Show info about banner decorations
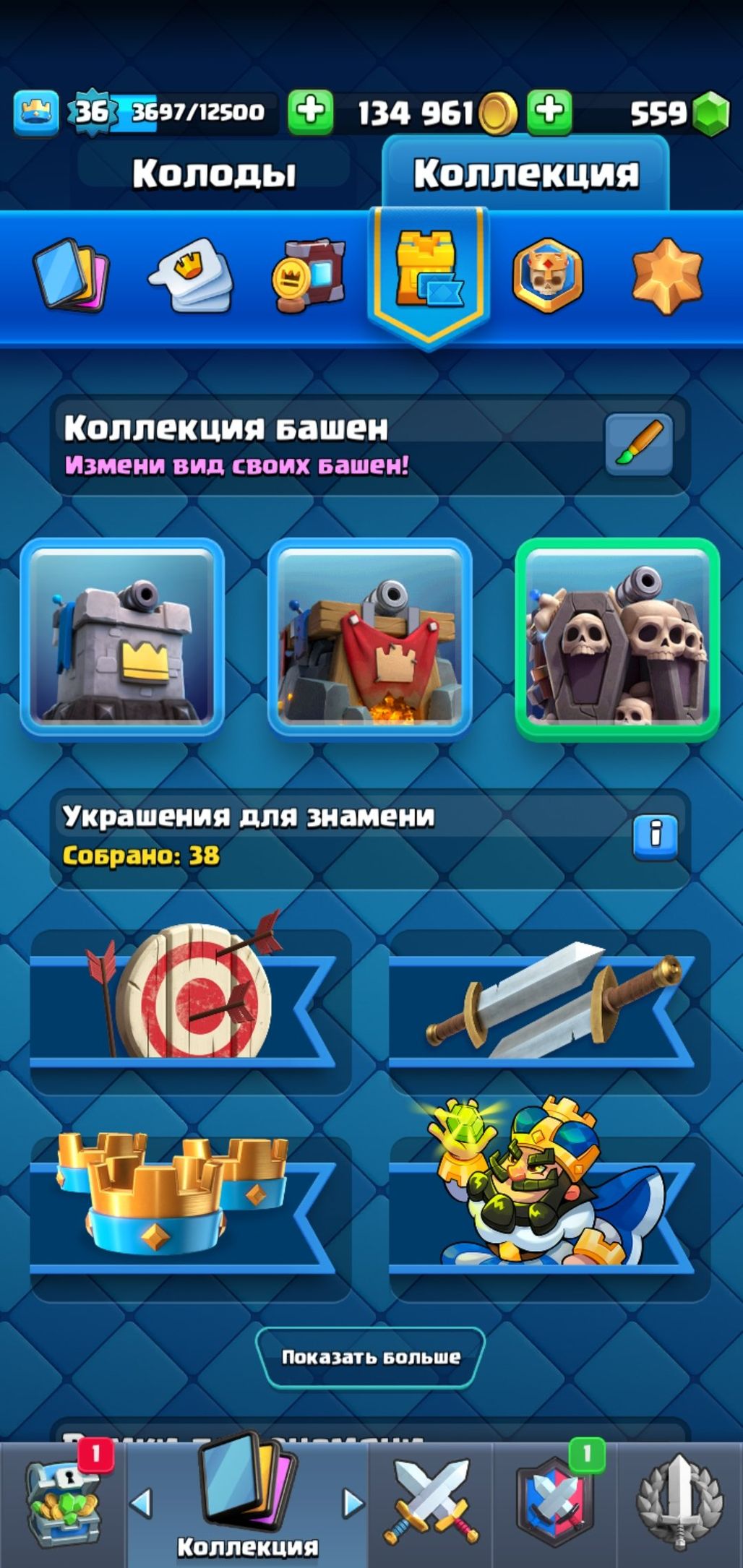Screen dimensions: 743x1568 (655, 837)
